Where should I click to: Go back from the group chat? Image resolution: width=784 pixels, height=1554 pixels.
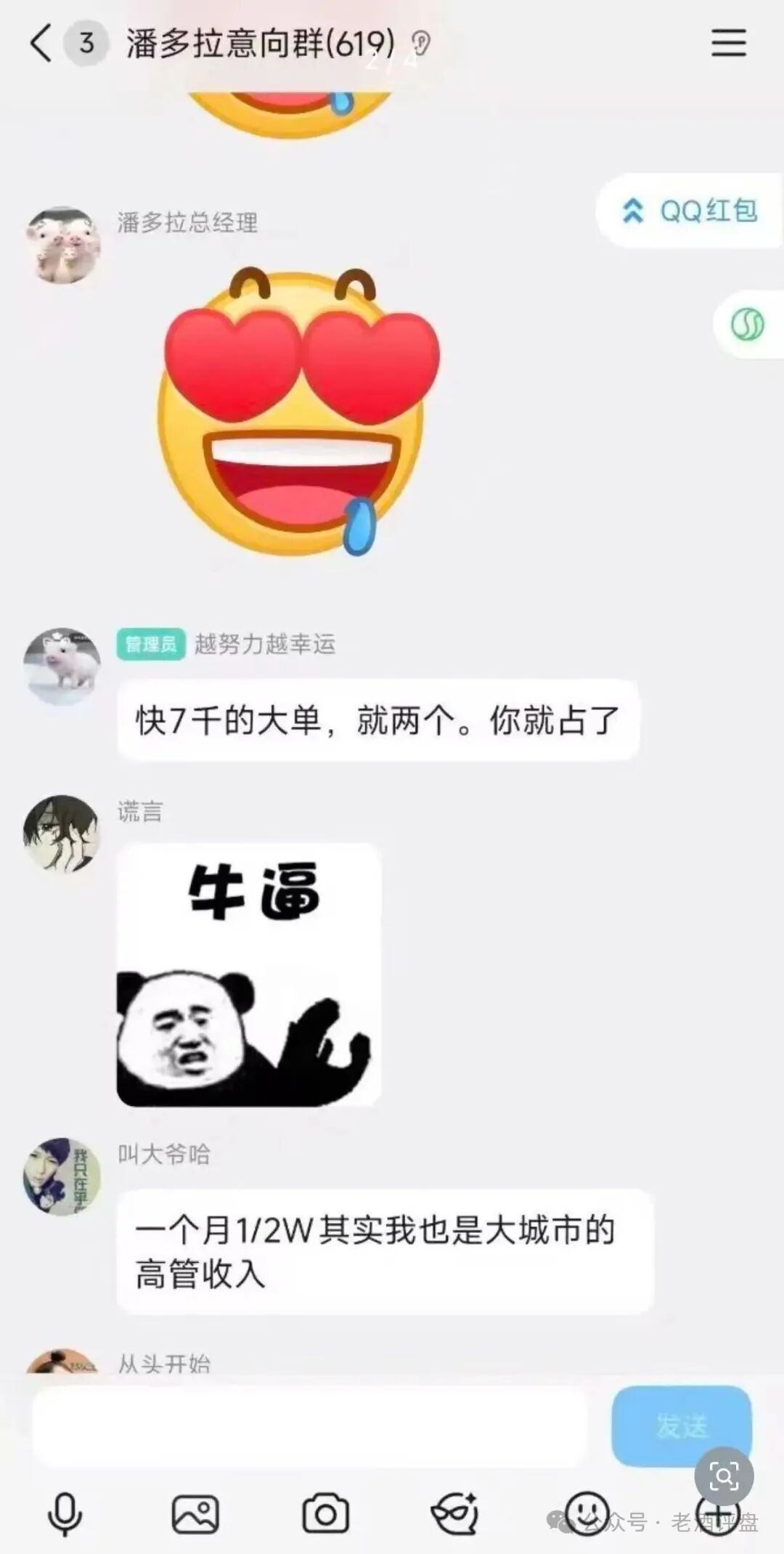coord(41,43)
